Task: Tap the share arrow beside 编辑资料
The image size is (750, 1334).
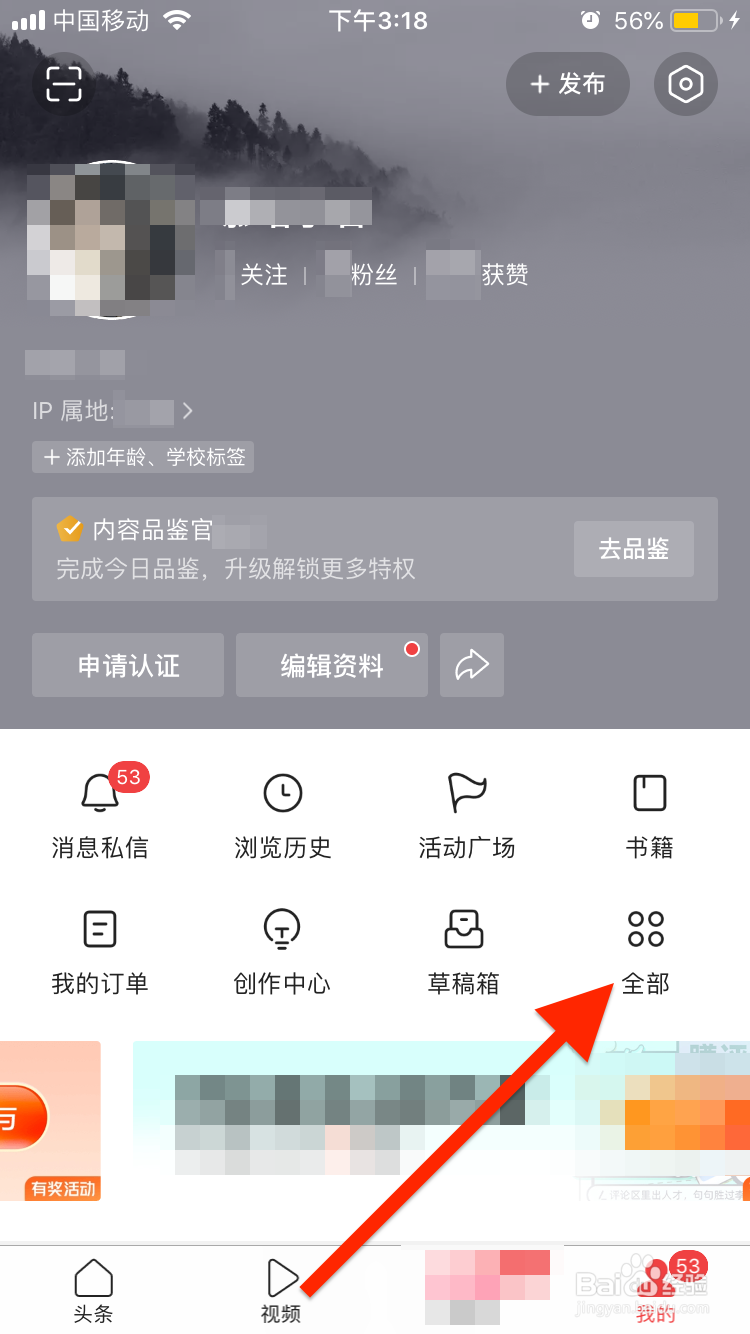Action: click(471, 665)
